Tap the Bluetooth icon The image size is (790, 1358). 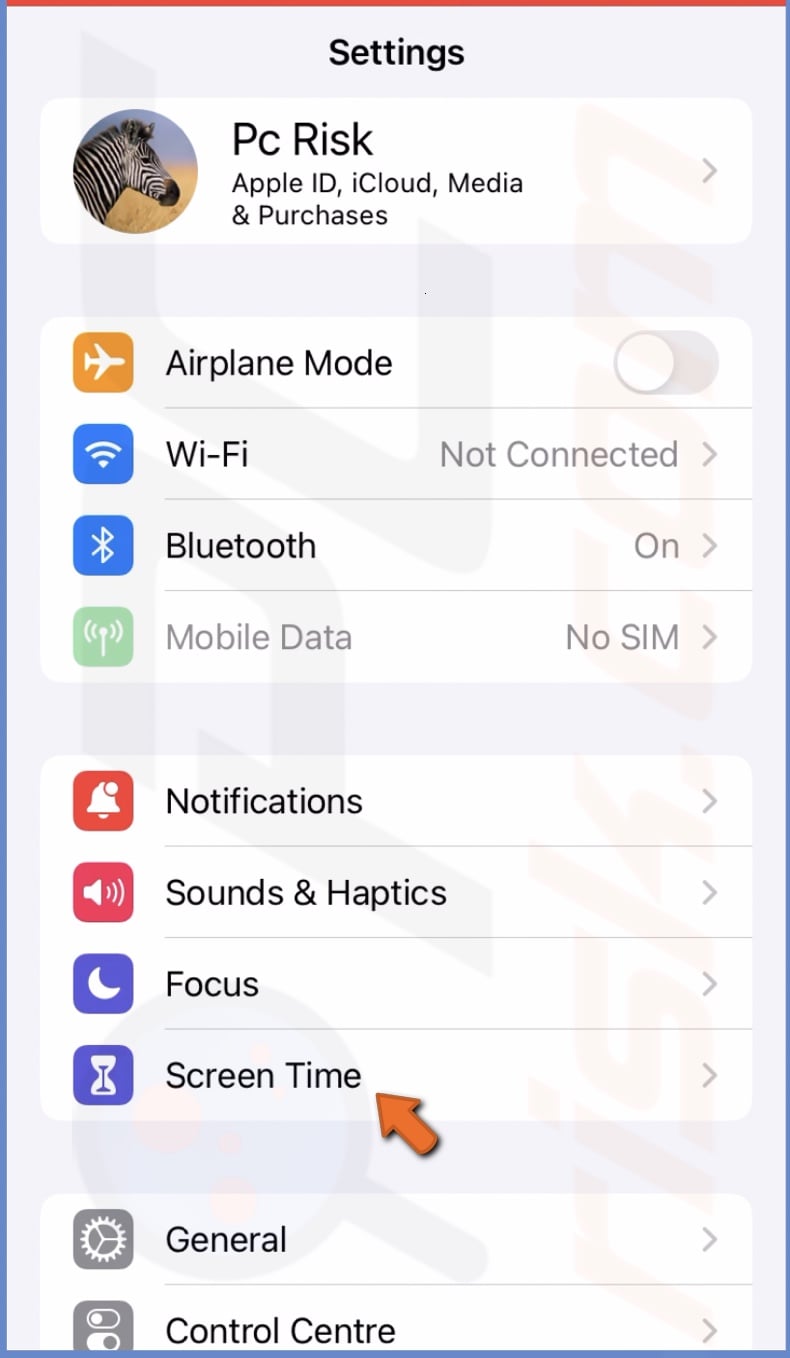click(103, 545)
